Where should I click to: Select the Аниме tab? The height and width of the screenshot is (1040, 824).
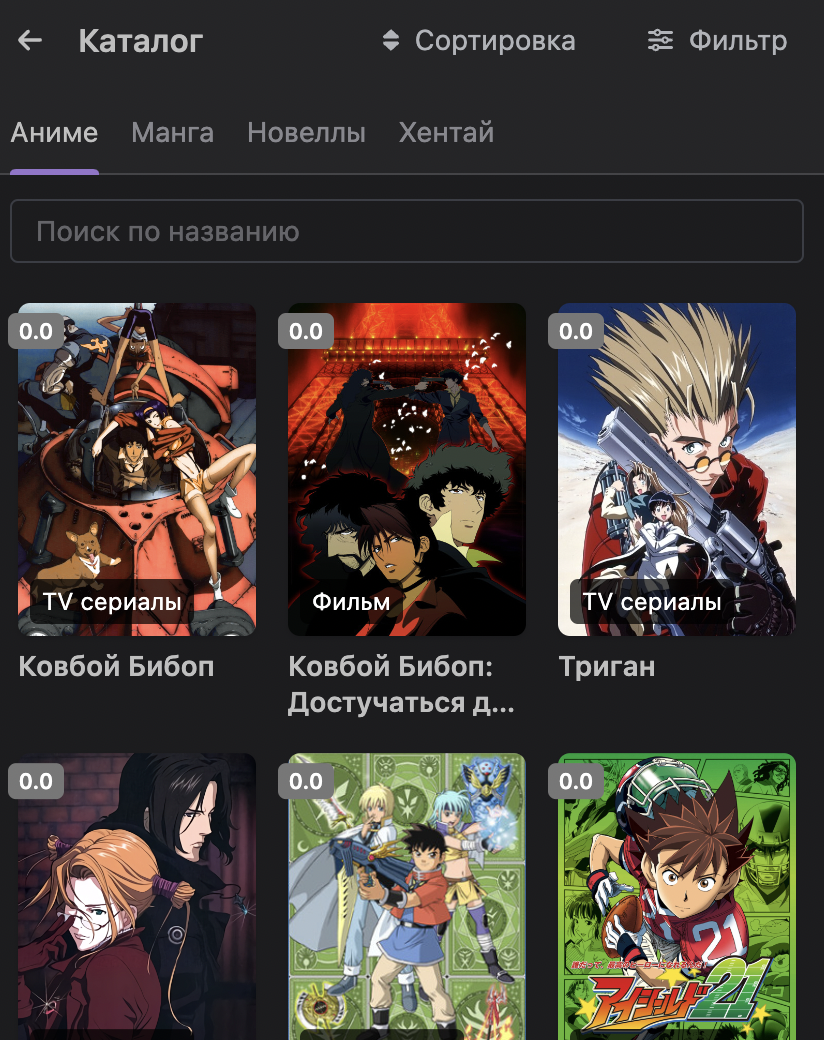(x=54, y=133)
